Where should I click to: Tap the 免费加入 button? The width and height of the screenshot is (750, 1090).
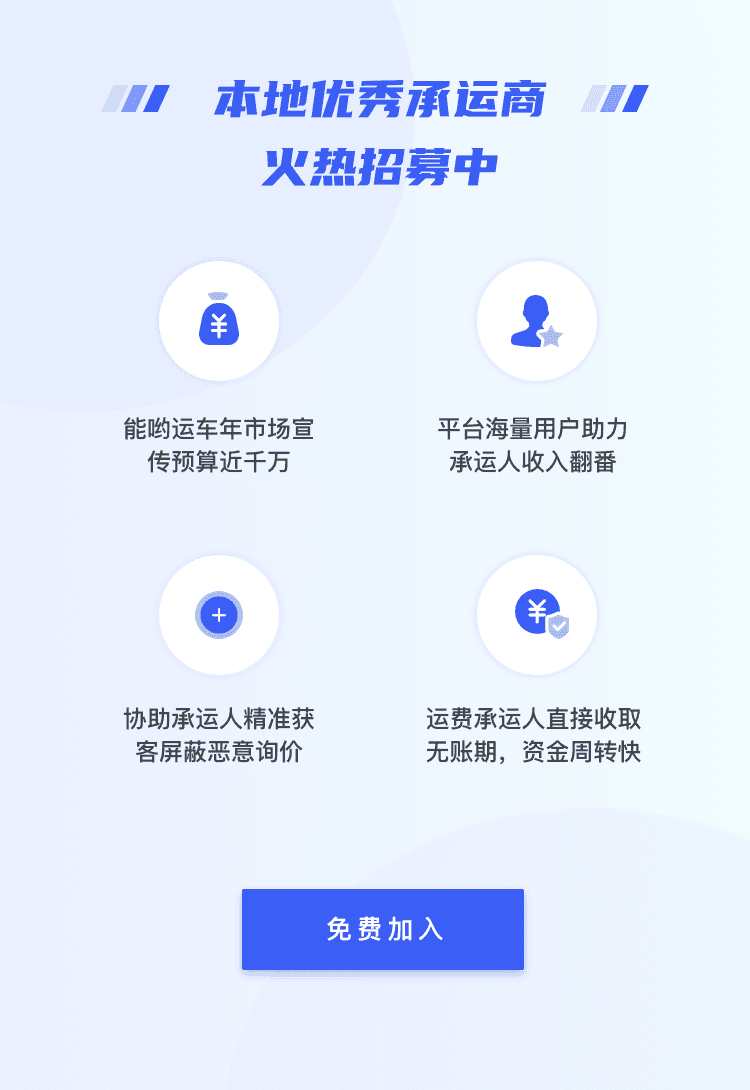click(x=383, y=929)
